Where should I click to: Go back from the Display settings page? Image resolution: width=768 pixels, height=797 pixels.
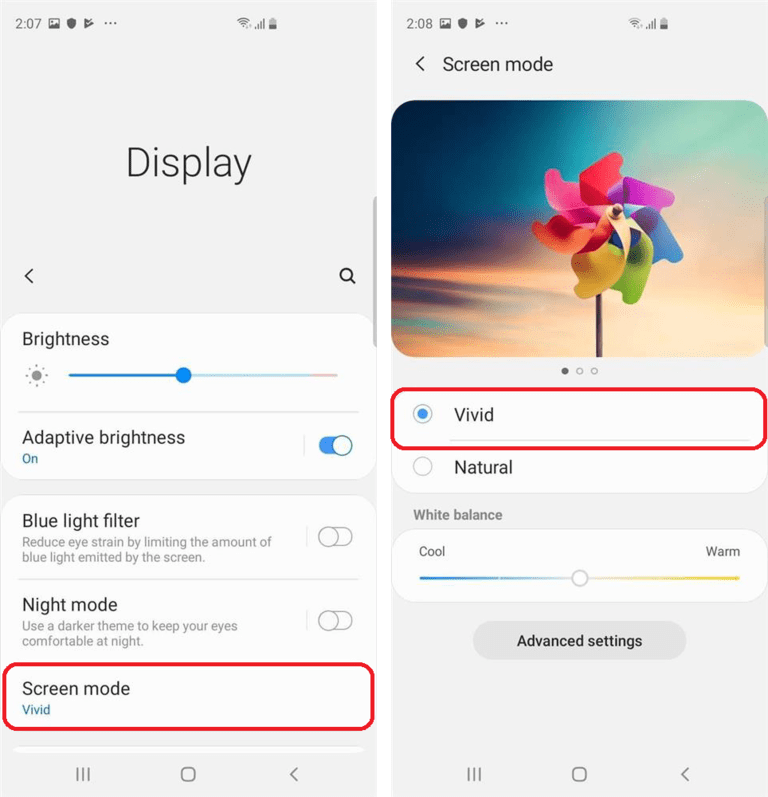(x=29, y=276)
